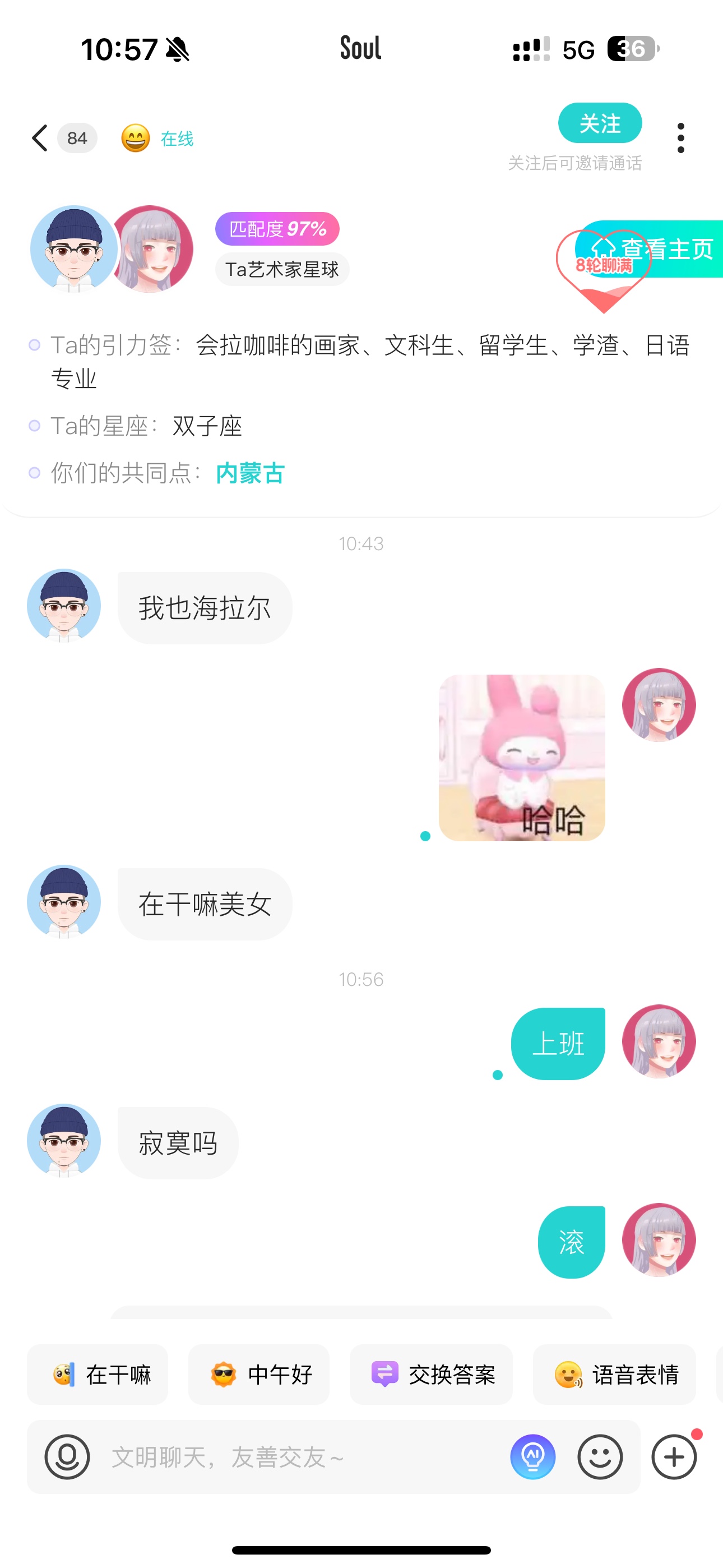
Task: Open the Ta艺术家星球 planet tag
Action: (x=282, y=269)
